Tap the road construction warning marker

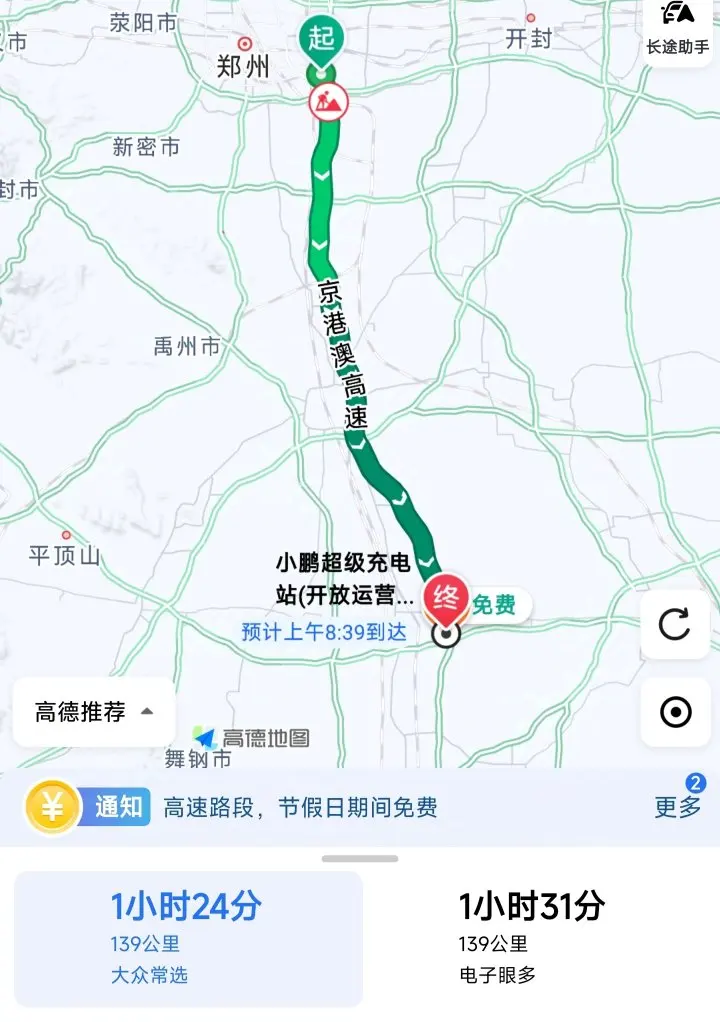328,101
